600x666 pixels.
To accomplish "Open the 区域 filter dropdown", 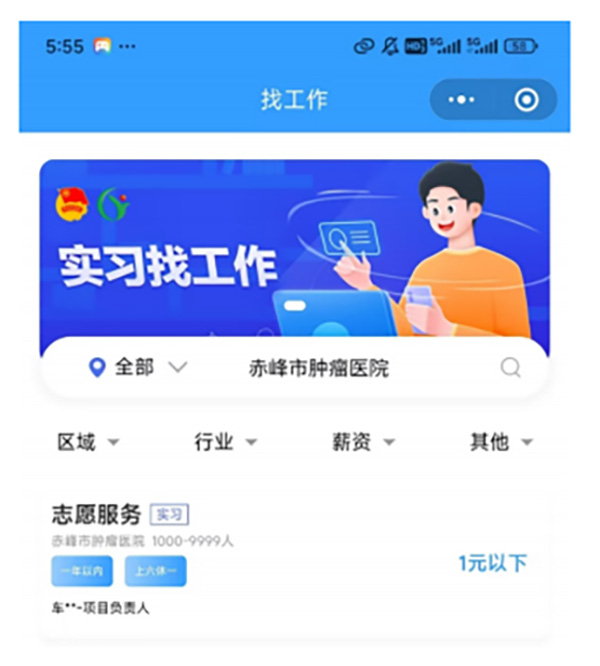I will pos(87,442).
